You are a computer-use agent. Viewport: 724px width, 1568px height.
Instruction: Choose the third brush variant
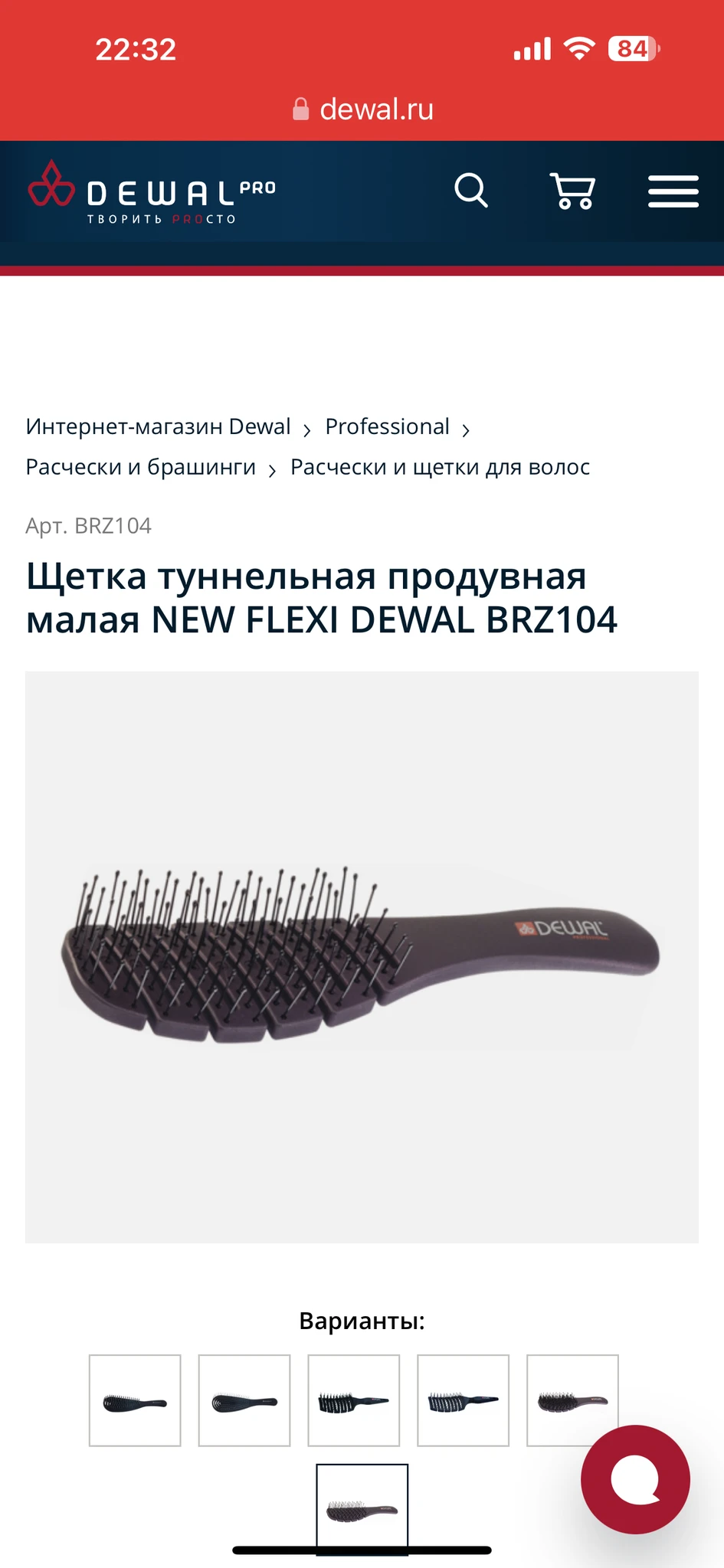[x=354, y=1400]
